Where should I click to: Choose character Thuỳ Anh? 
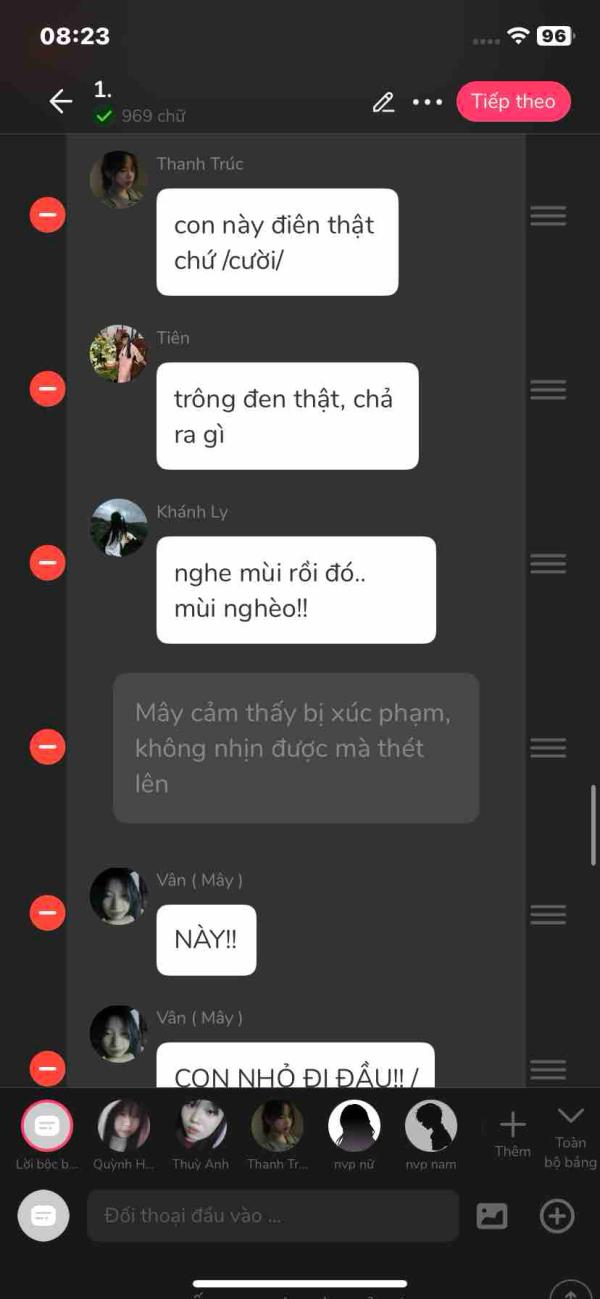pyautogui.click(x=201, y=1136)
